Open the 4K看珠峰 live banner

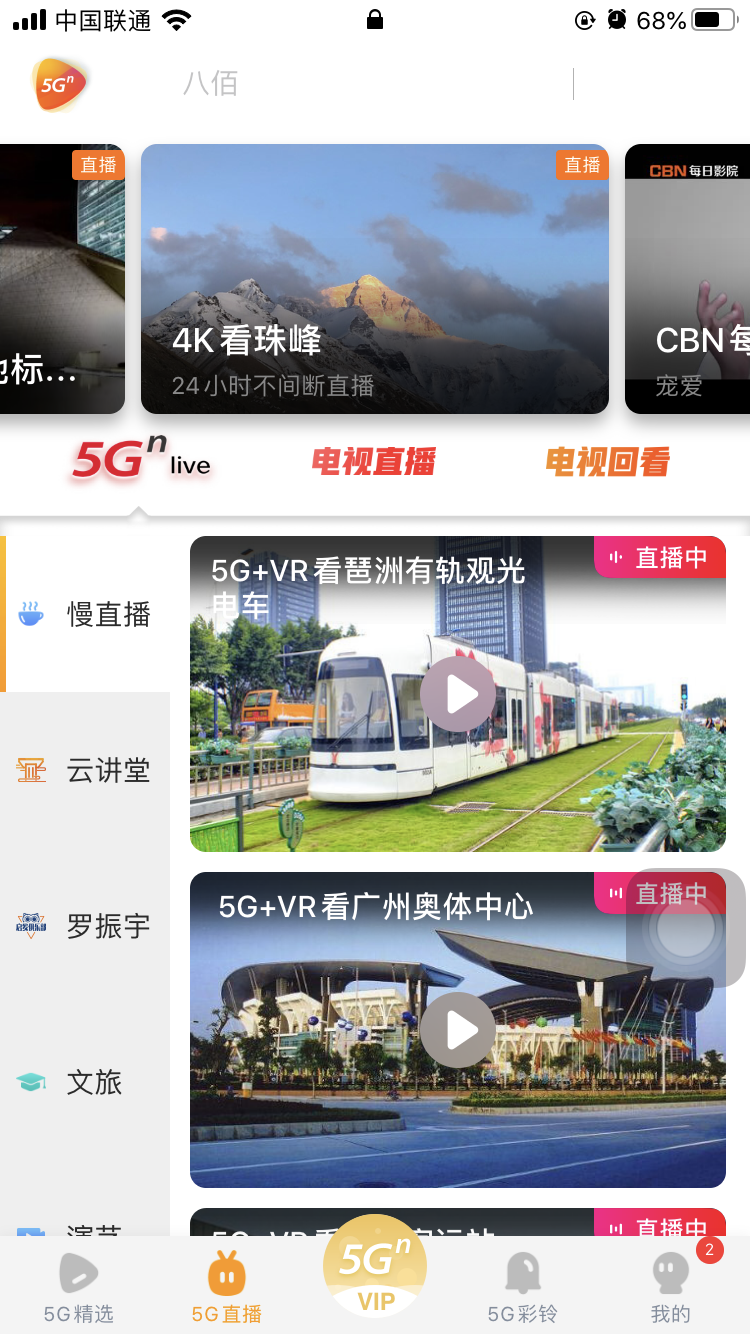(375, 279)
